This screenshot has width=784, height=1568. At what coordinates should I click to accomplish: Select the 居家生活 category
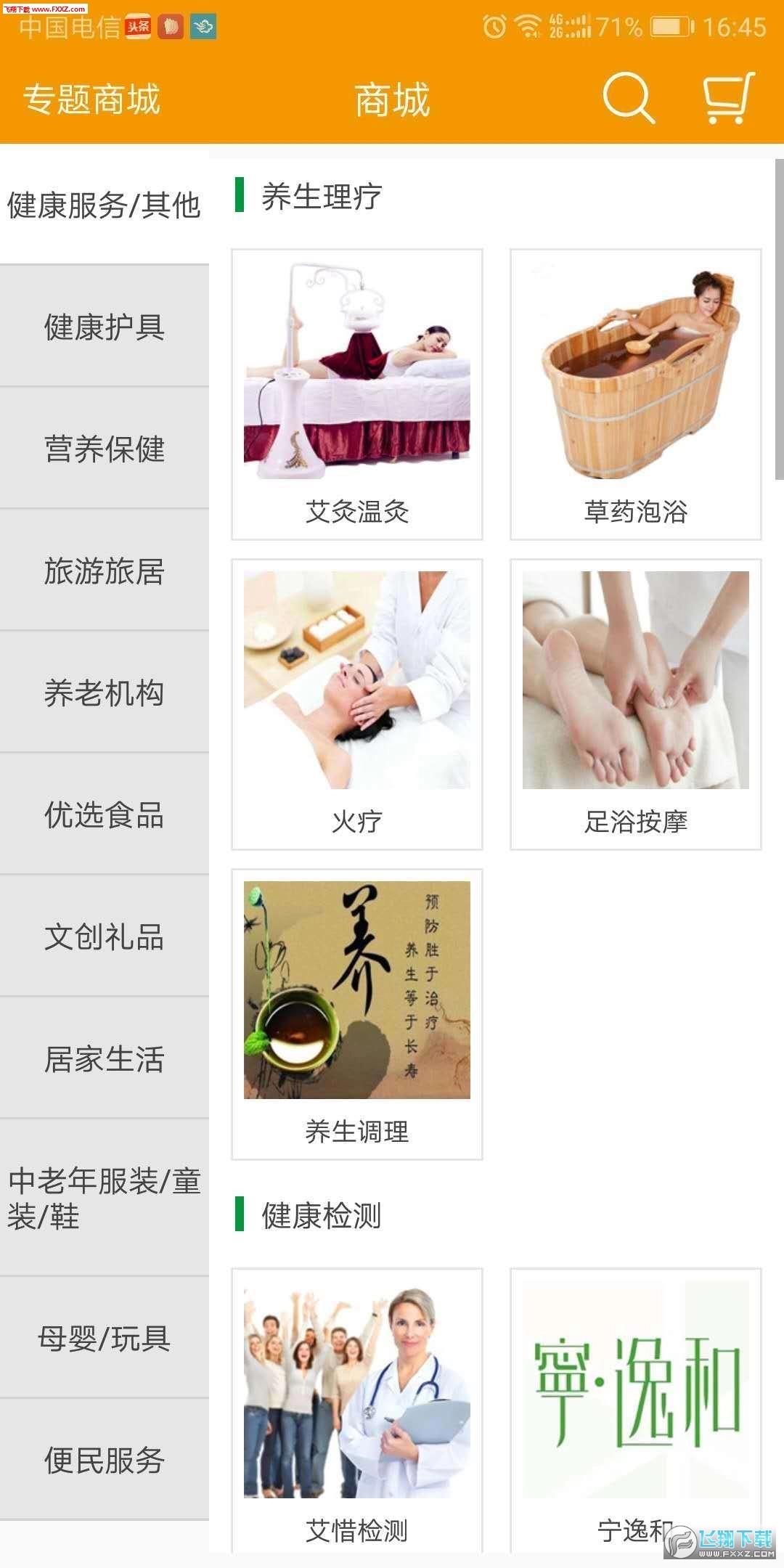(105, 1061)
